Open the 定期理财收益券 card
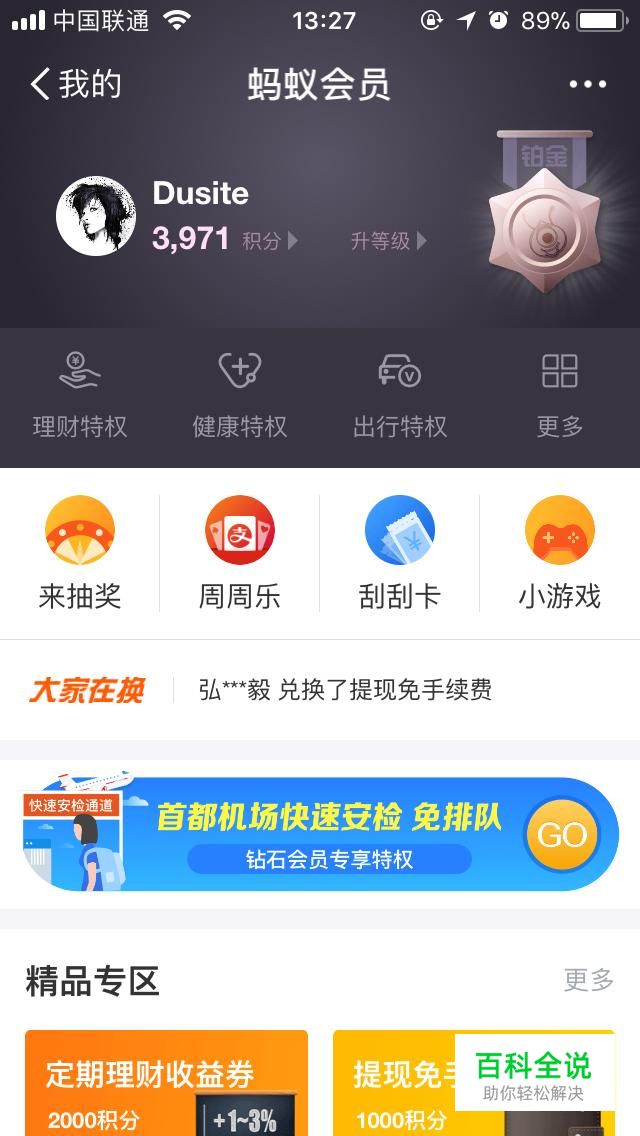This screenshot has width=640, height=1136. tap(167, 1082)
